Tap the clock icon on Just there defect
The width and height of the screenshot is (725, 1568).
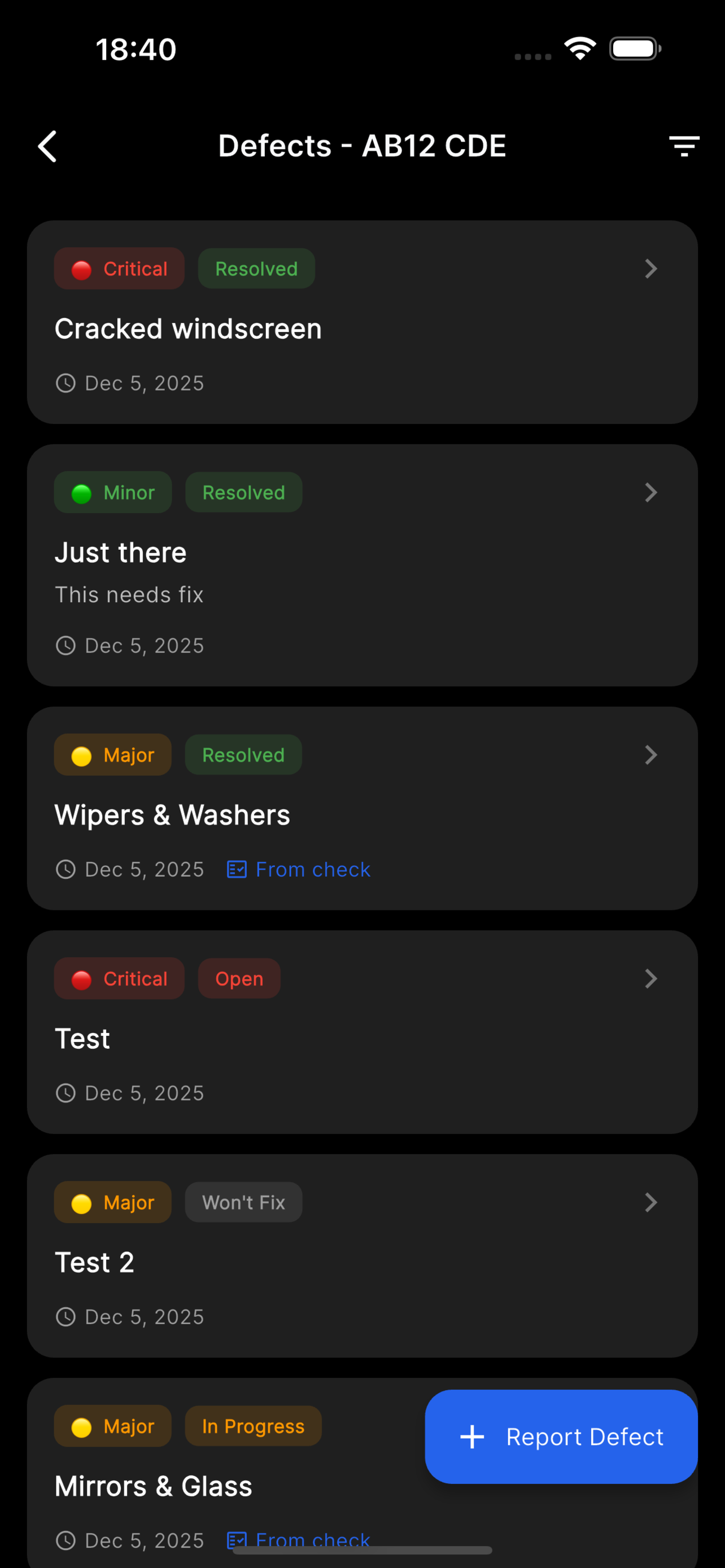click(65, 645)
